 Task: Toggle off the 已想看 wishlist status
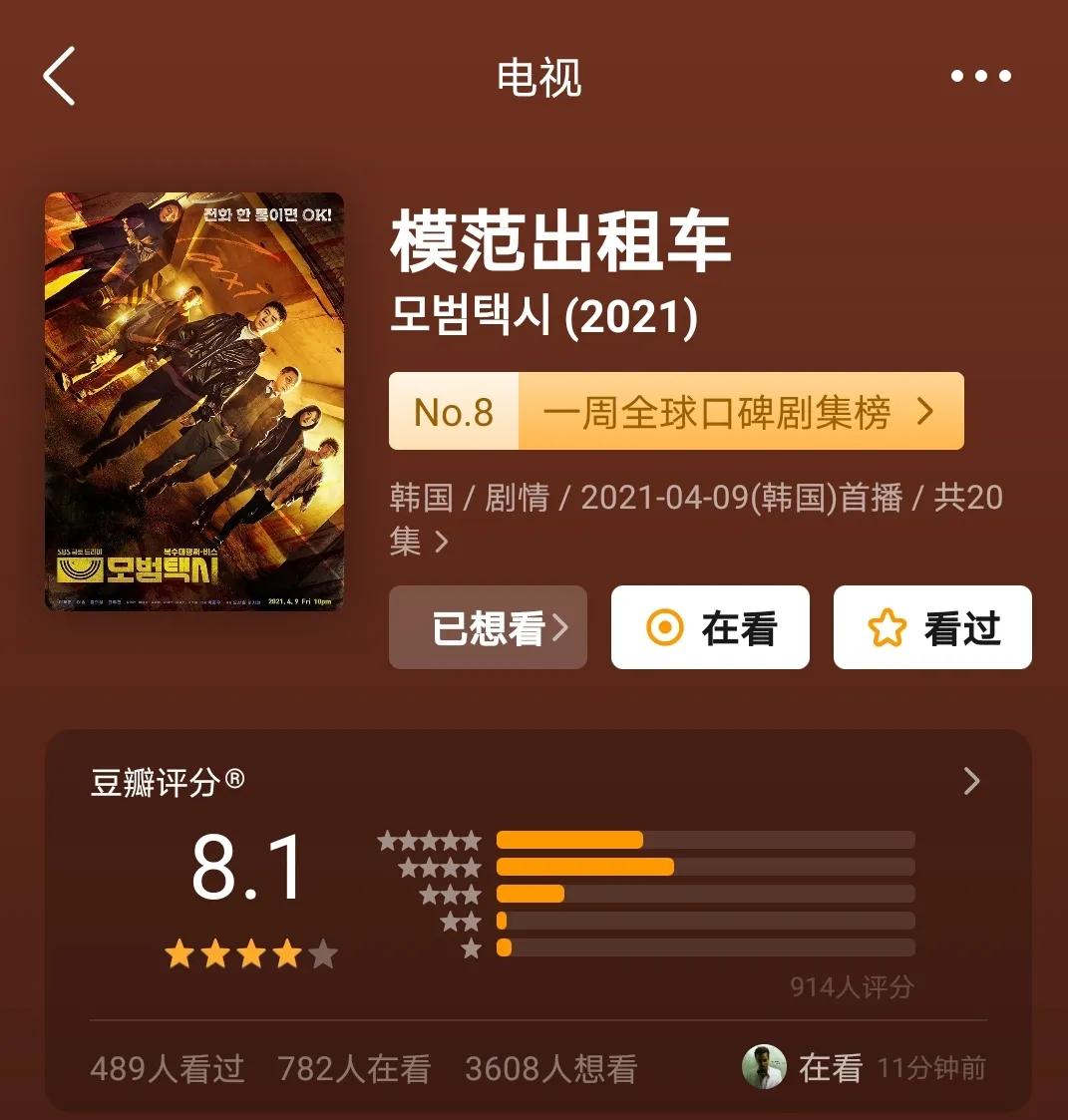tap(488, 628)
